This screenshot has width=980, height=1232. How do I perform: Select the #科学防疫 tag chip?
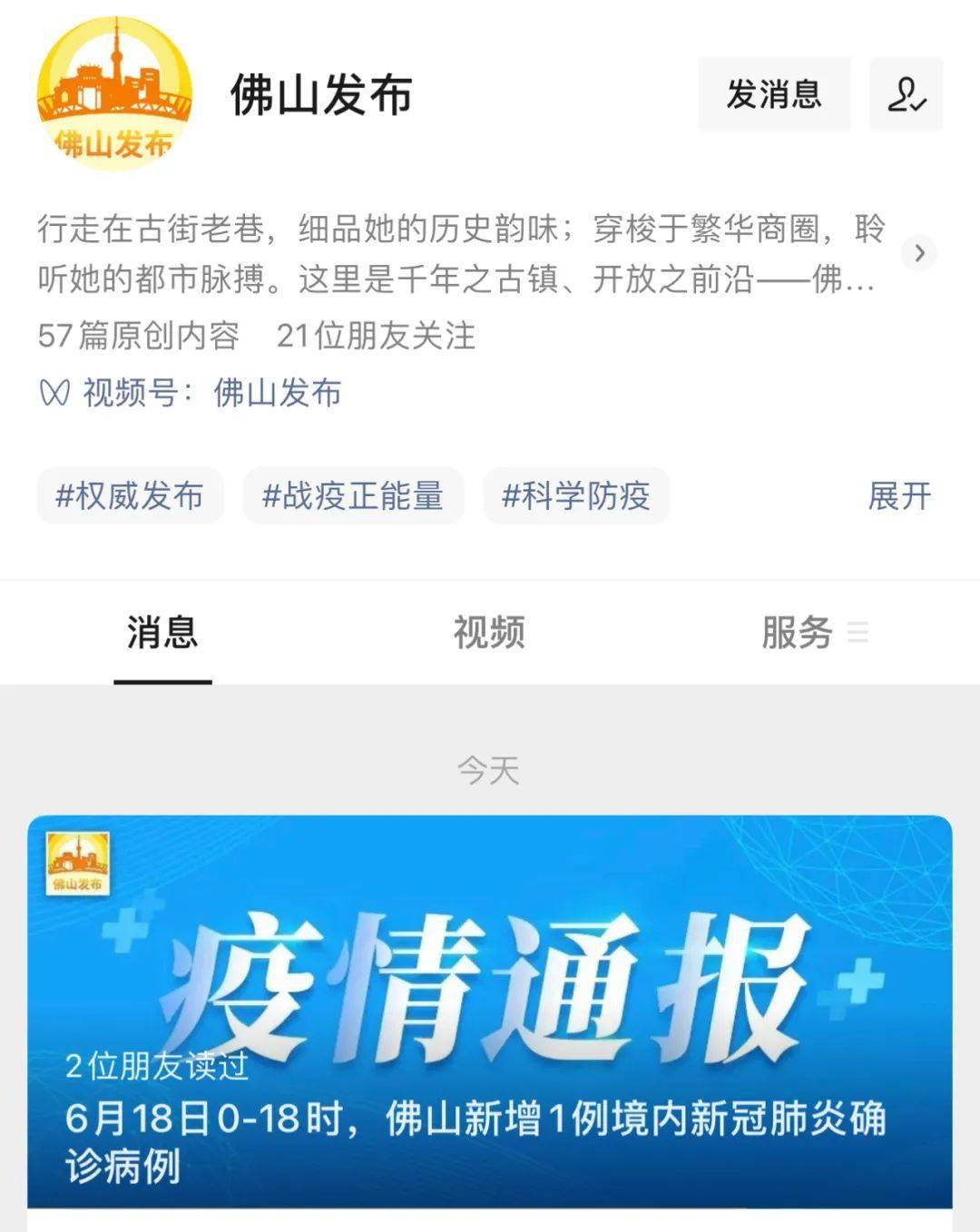pyautogui.click(x=576, y=495)
